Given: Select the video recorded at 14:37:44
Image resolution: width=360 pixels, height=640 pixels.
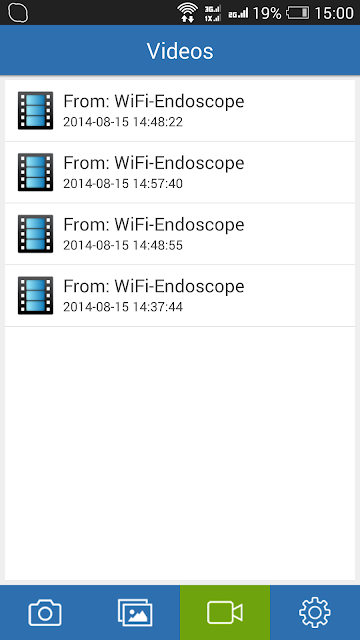Looking at the screenshot, I should [180, 296].
